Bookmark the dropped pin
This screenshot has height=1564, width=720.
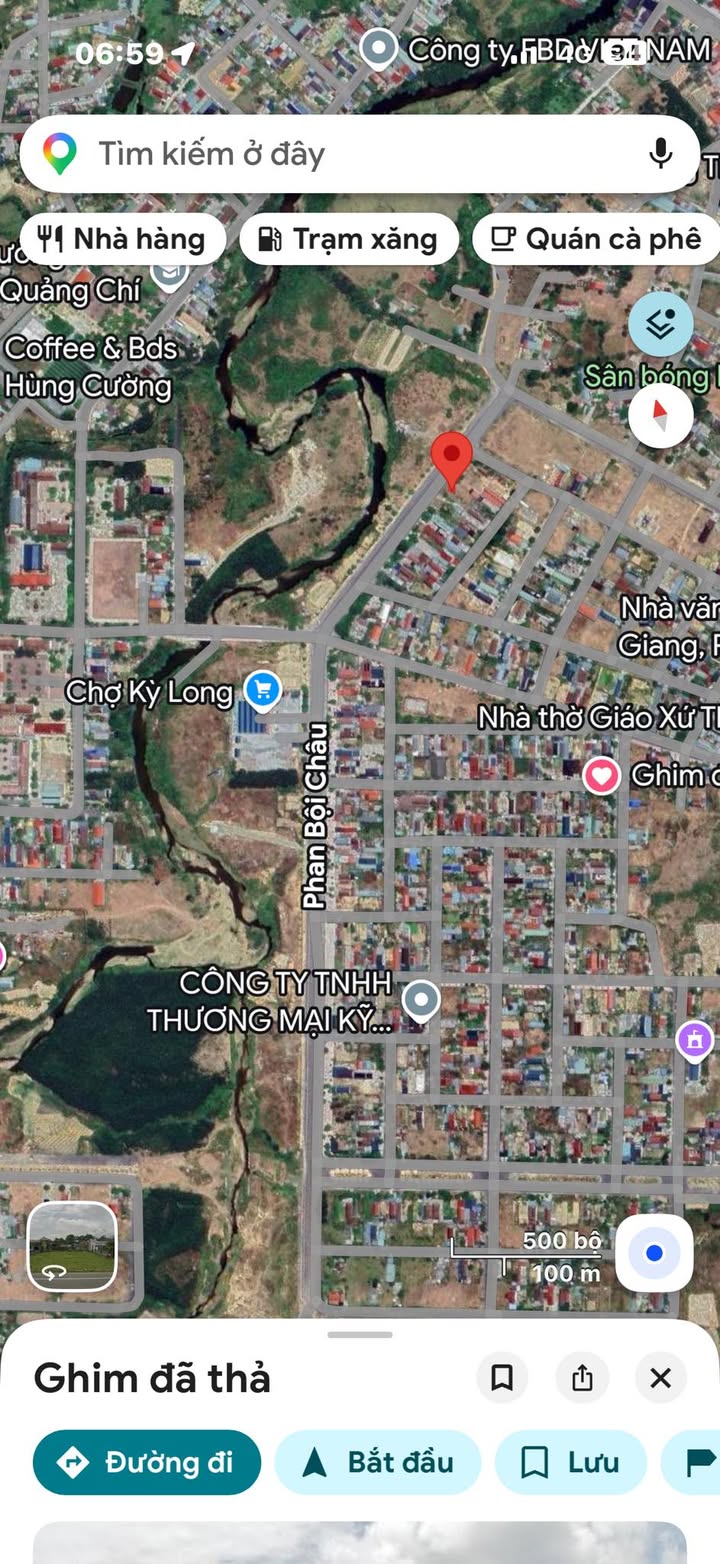point(502,1378)
